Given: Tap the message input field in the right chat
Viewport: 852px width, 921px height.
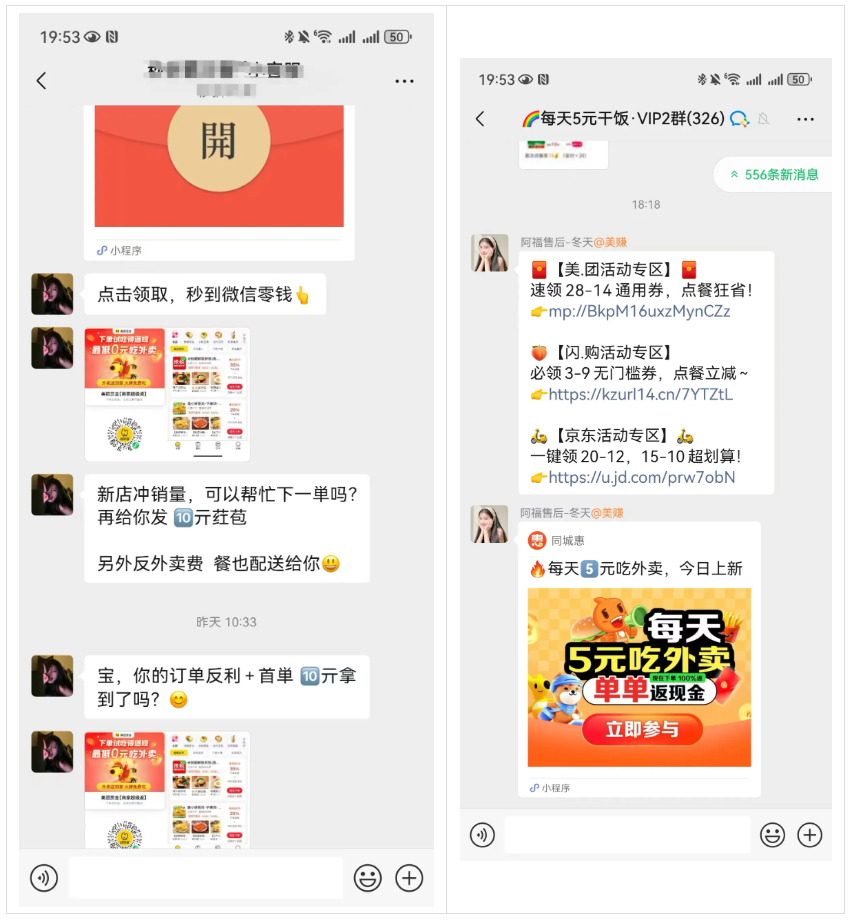Looking at the screenshot, I should (630, 834).
